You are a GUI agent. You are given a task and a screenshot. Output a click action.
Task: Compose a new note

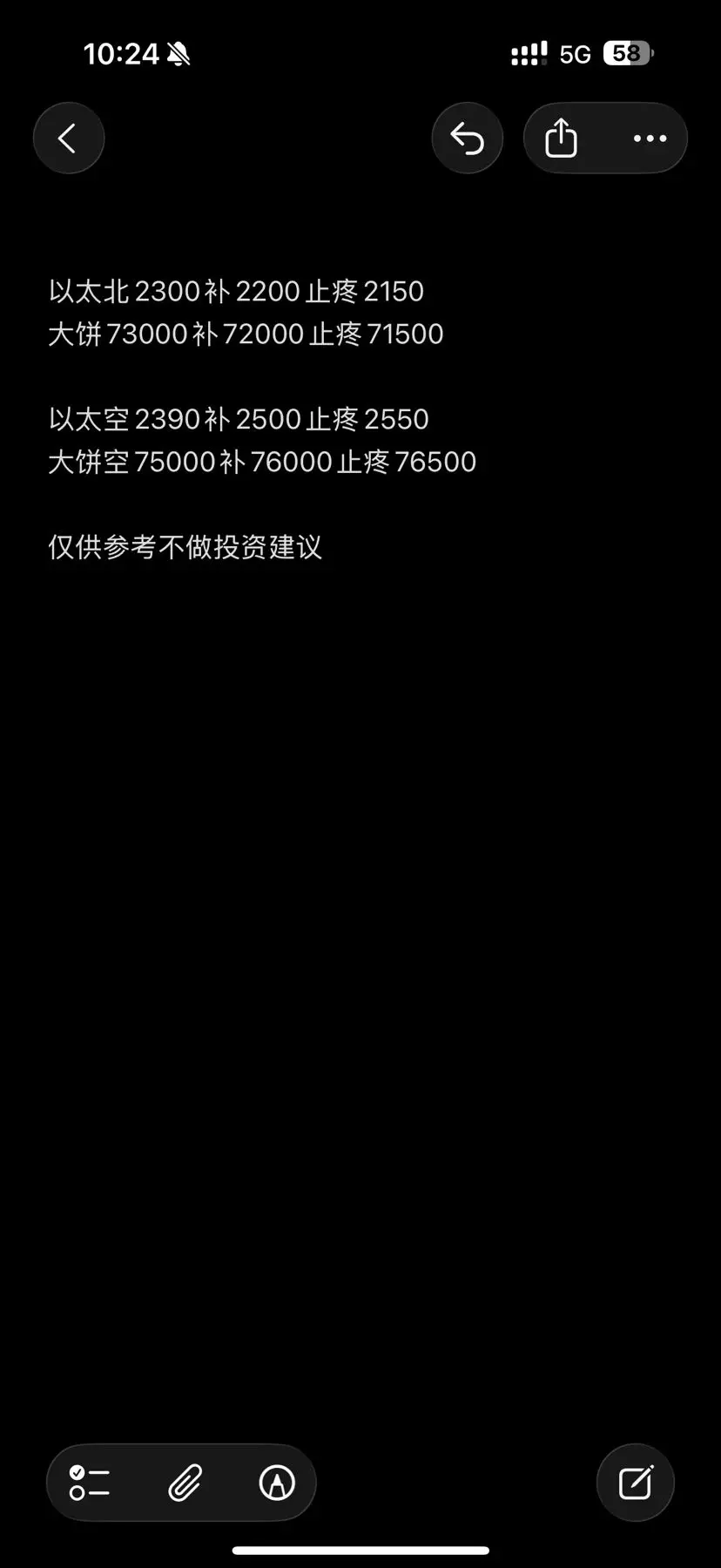point(635,1483)
